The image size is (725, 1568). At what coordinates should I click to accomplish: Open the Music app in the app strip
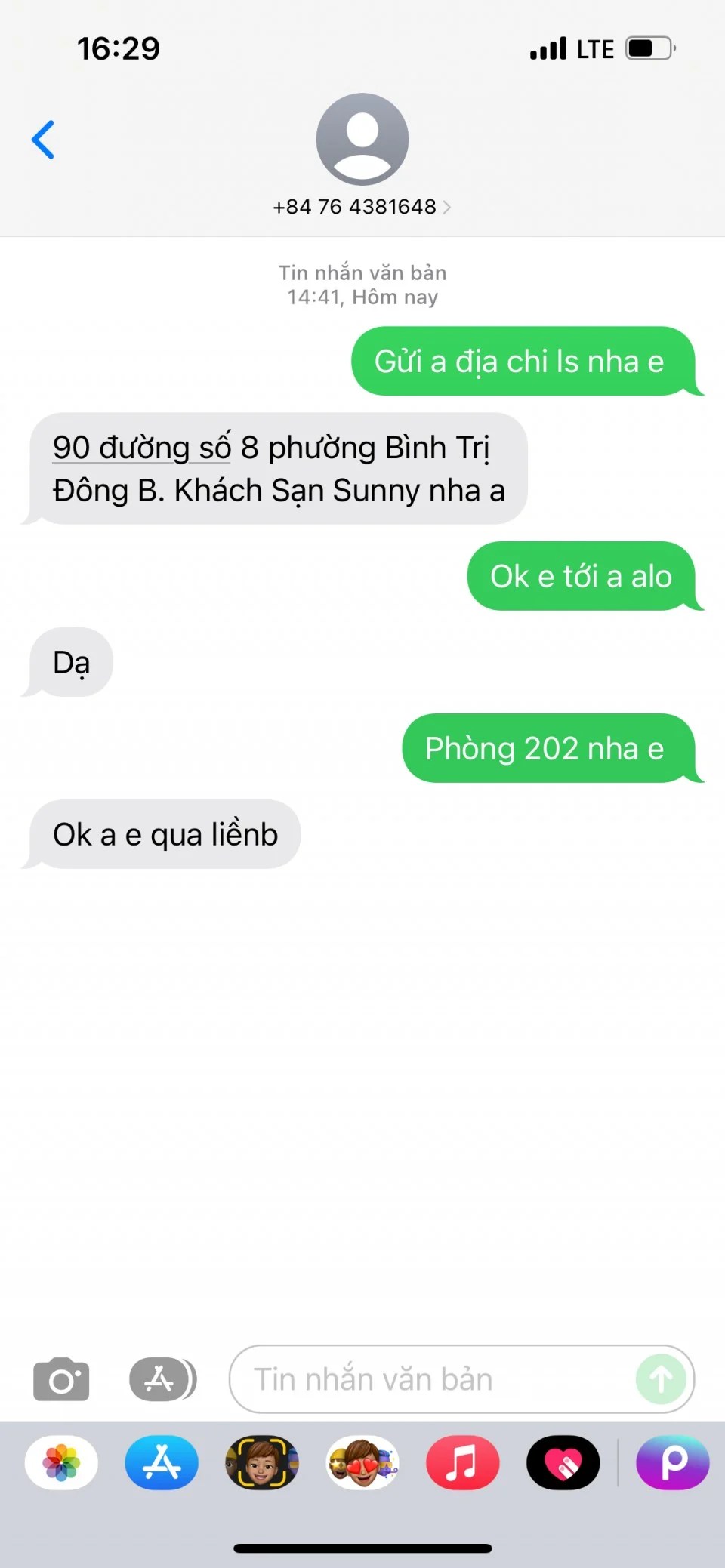click(x=462, y=1462)
